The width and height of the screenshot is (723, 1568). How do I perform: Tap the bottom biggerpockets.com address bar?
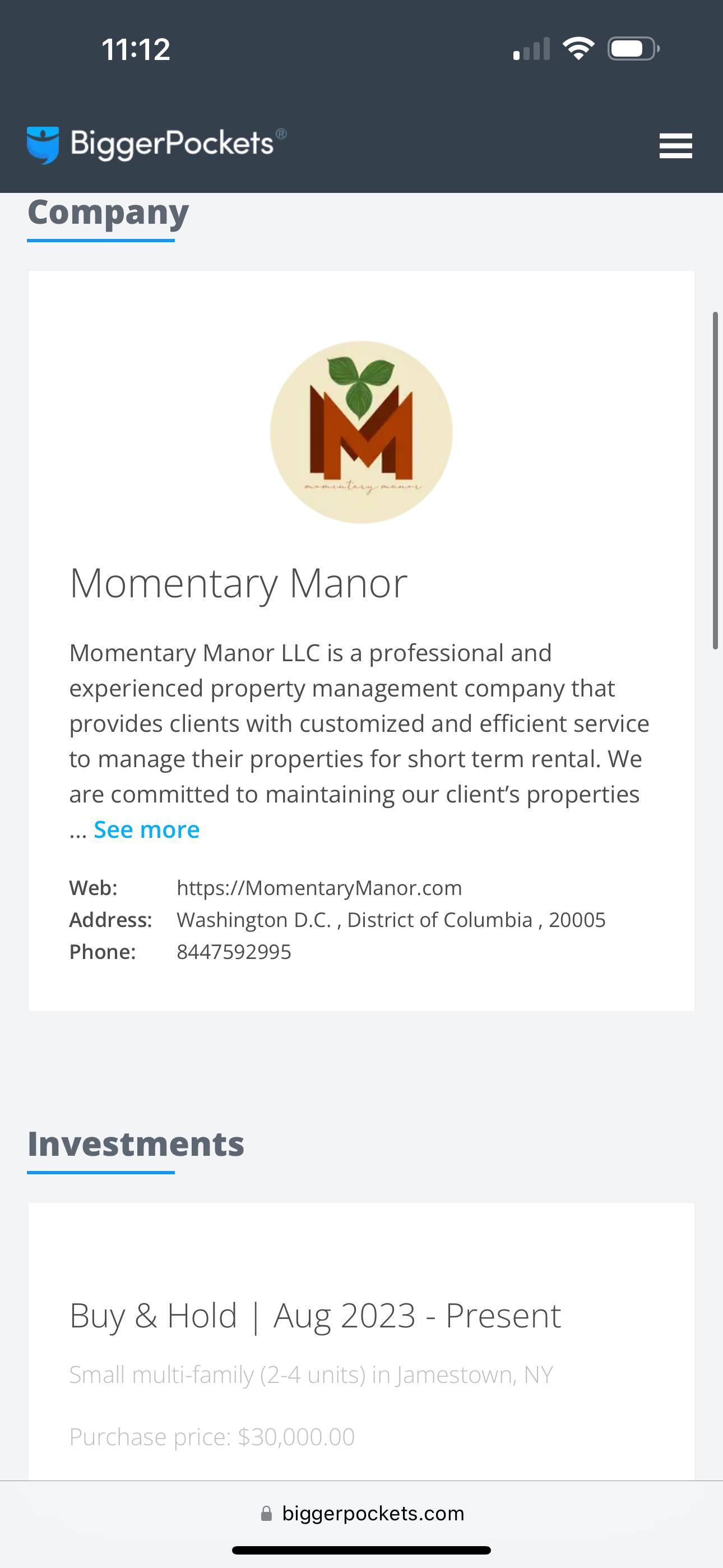tap(363, 1514)
